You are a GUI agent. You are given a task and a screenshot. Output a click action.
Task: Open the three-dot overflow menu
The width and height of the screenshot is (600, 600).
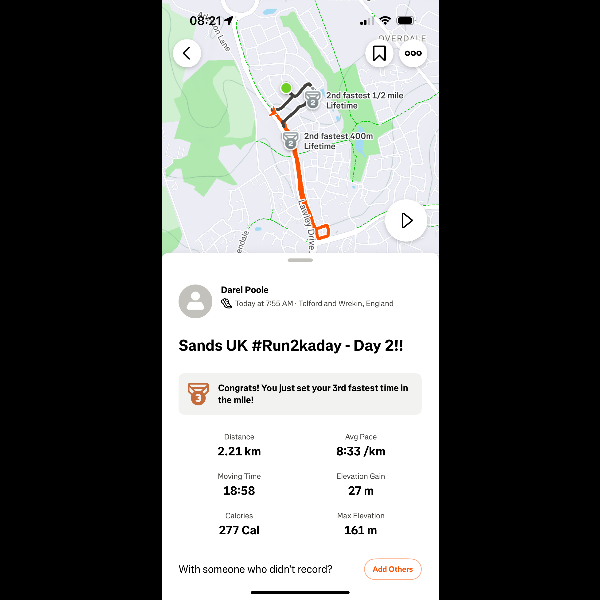pos(412,53)
